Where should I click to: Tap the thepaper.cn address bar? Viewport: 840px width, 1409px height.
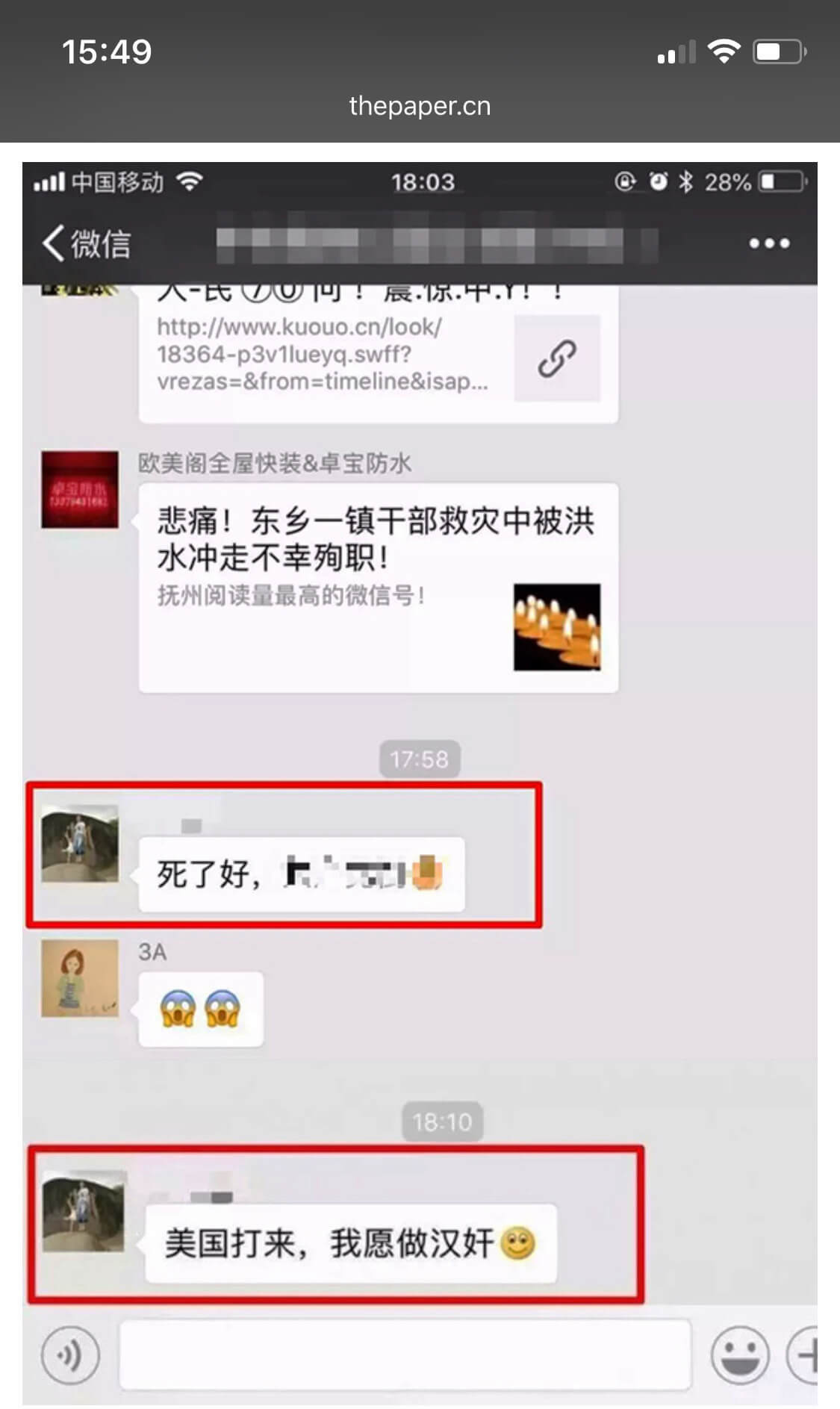click(x=420, y=106)
